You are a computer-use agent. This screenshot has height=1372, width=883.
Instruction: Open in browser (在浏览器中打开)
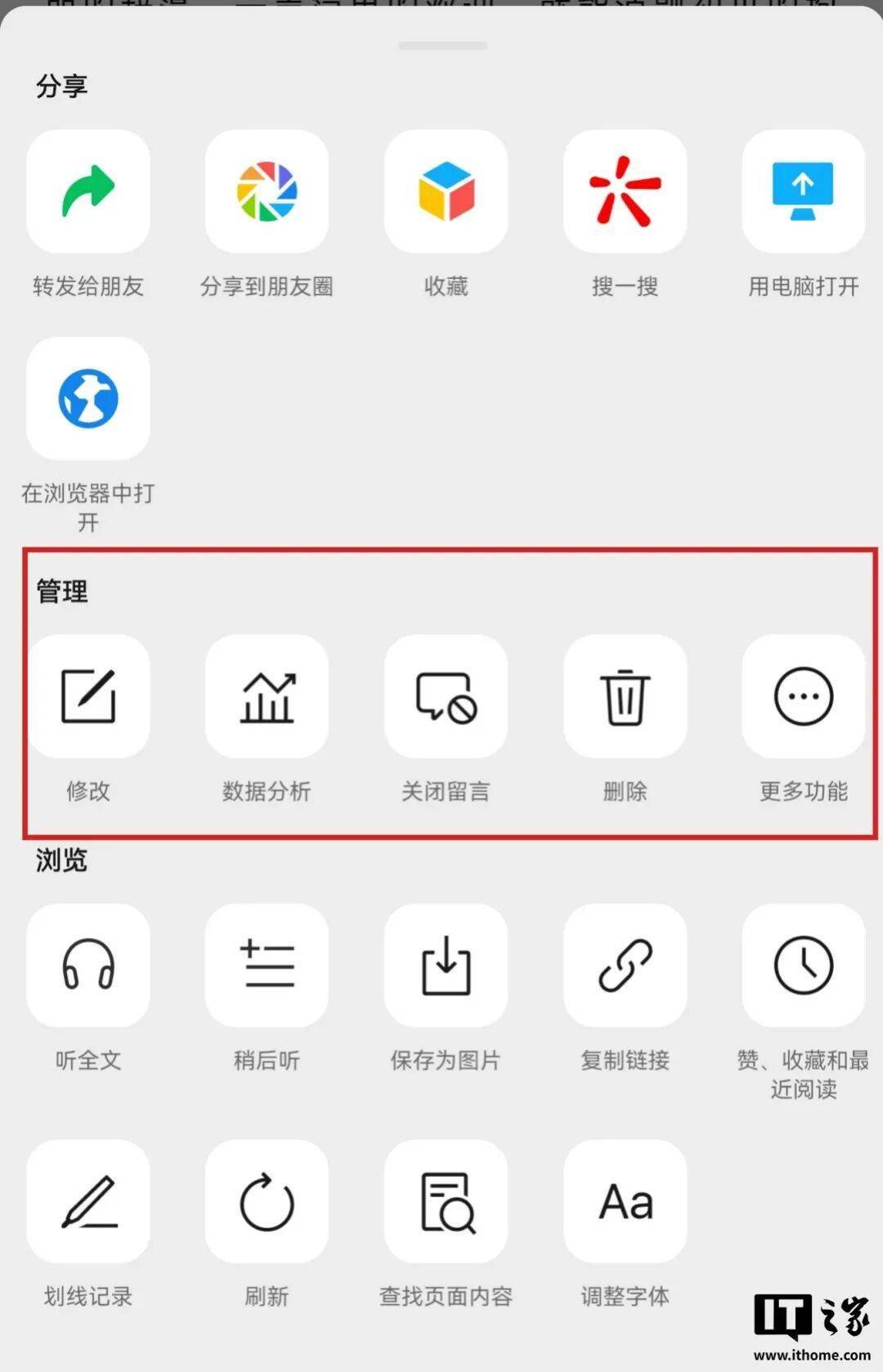click(x=88, y=399)
